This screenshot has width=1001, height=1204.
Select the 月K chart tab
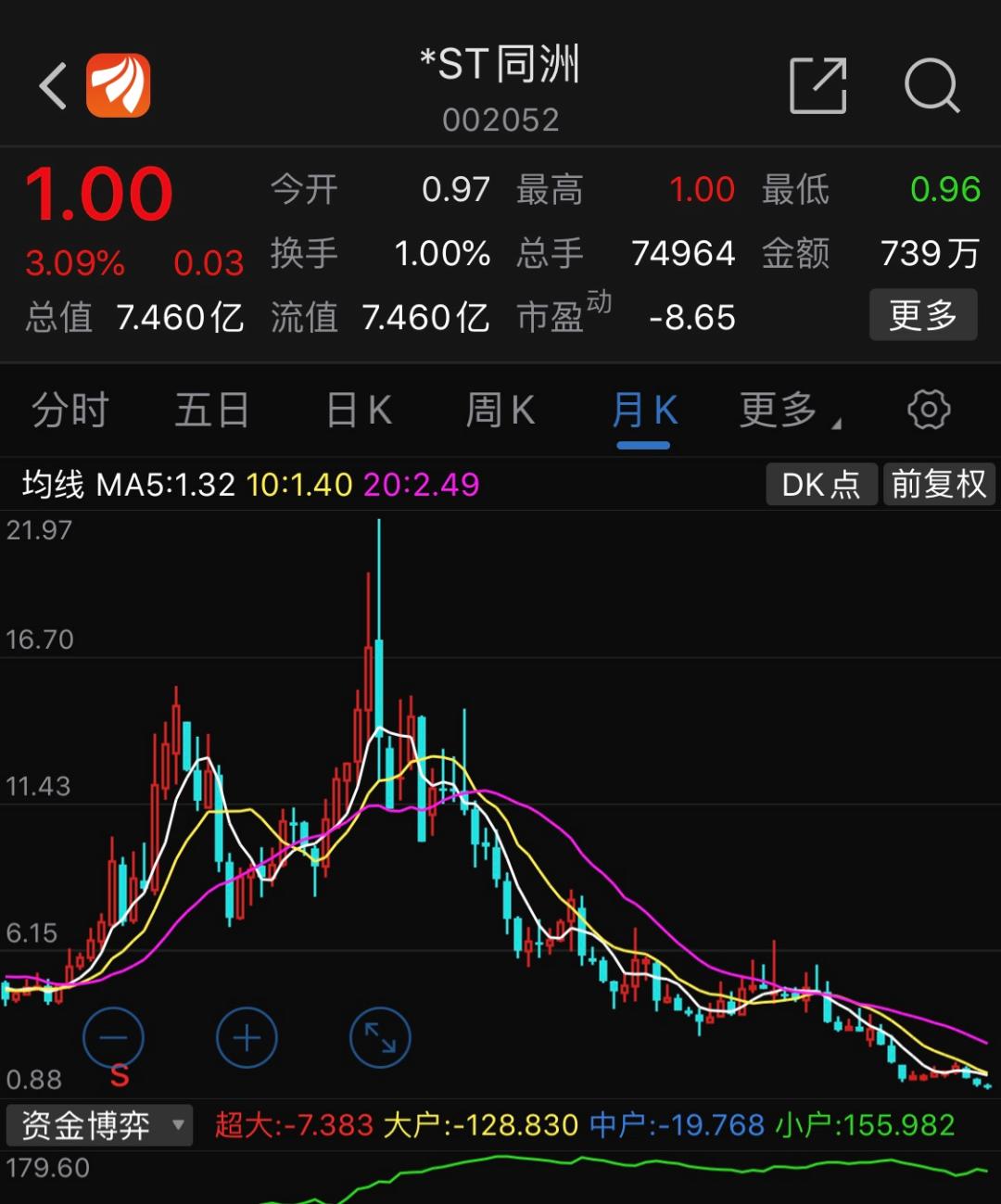pos(644,410)
